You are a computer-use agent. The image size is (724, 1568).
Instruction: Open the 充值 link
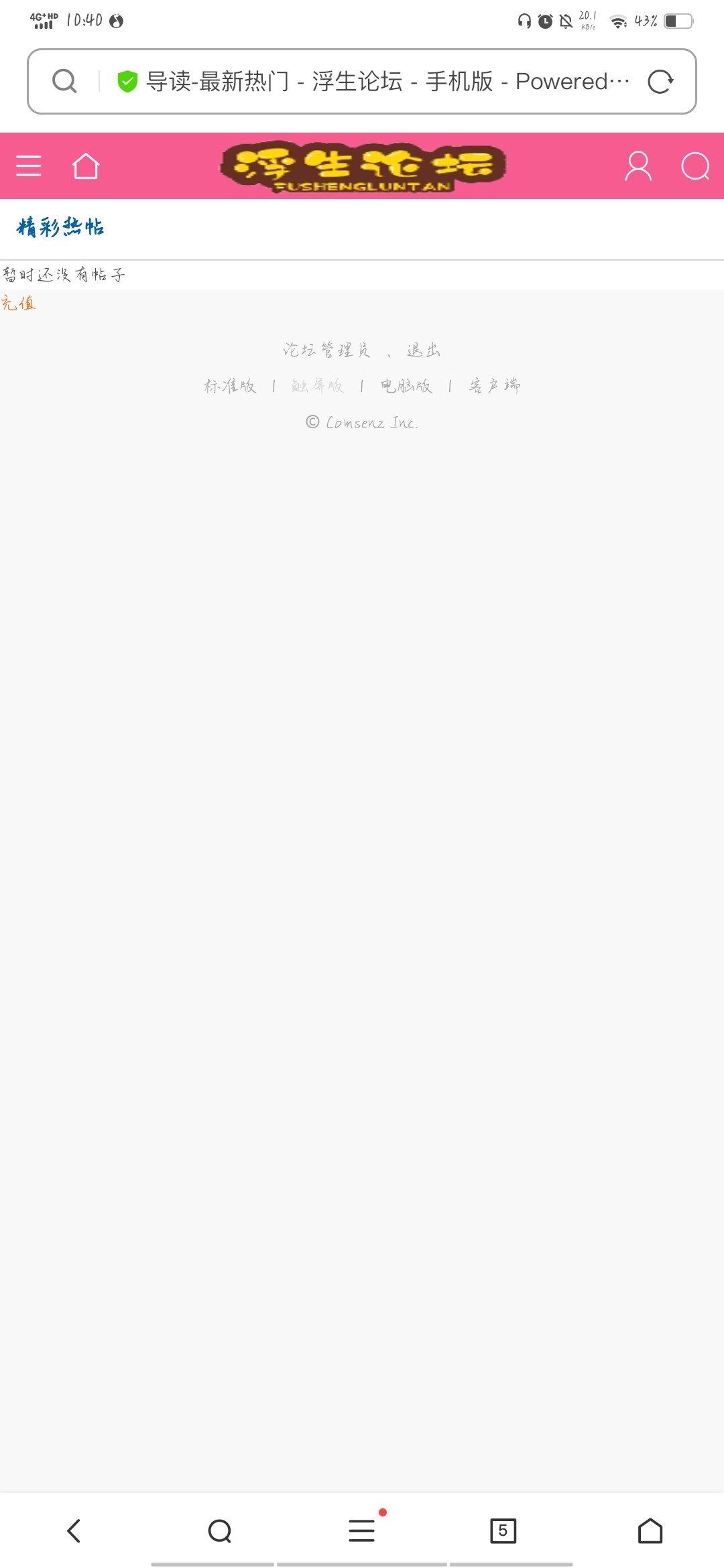coord(19,304)
